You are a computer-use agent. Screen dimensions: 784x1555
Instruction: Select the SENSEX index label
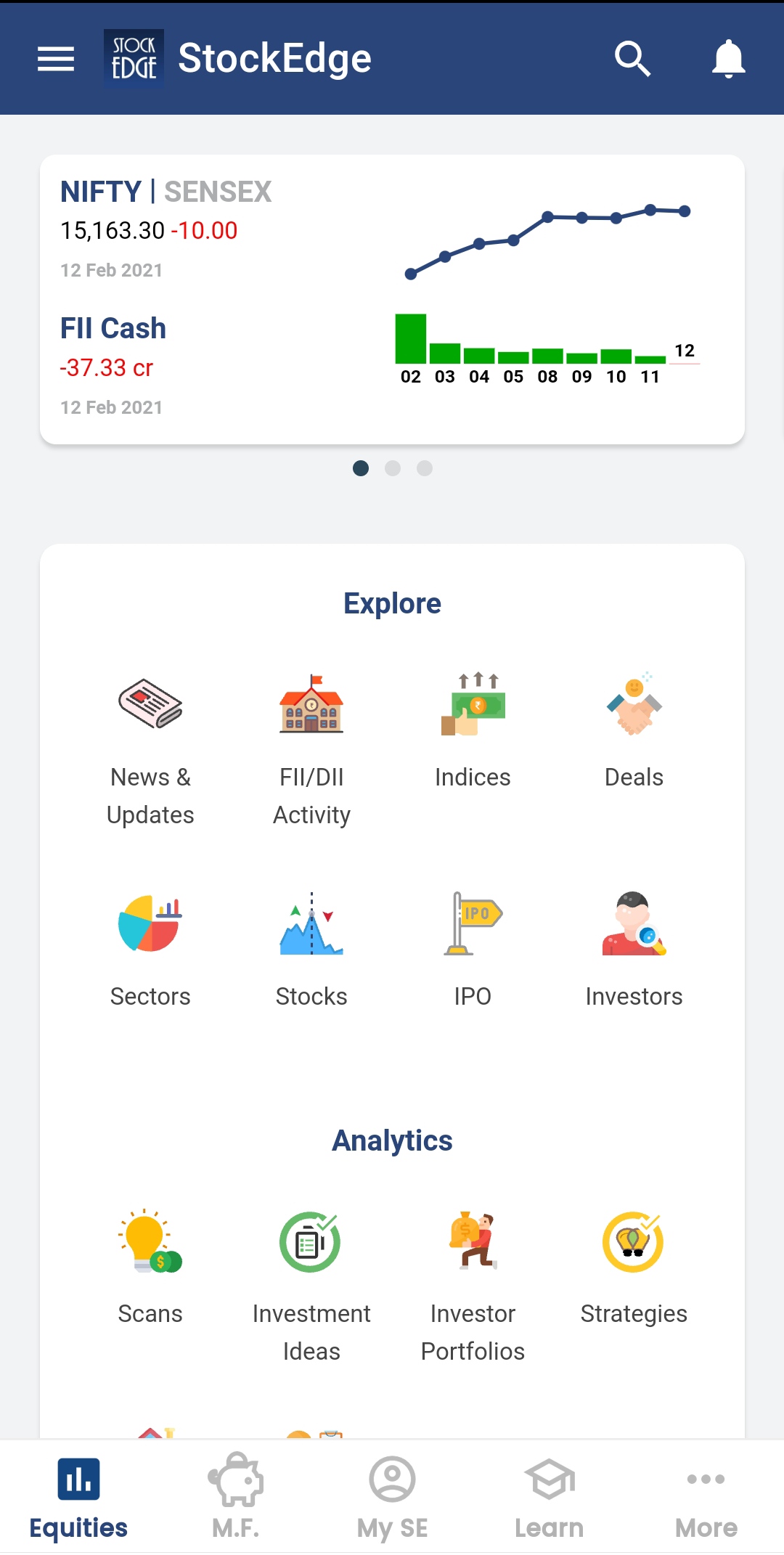coord(217,191)
